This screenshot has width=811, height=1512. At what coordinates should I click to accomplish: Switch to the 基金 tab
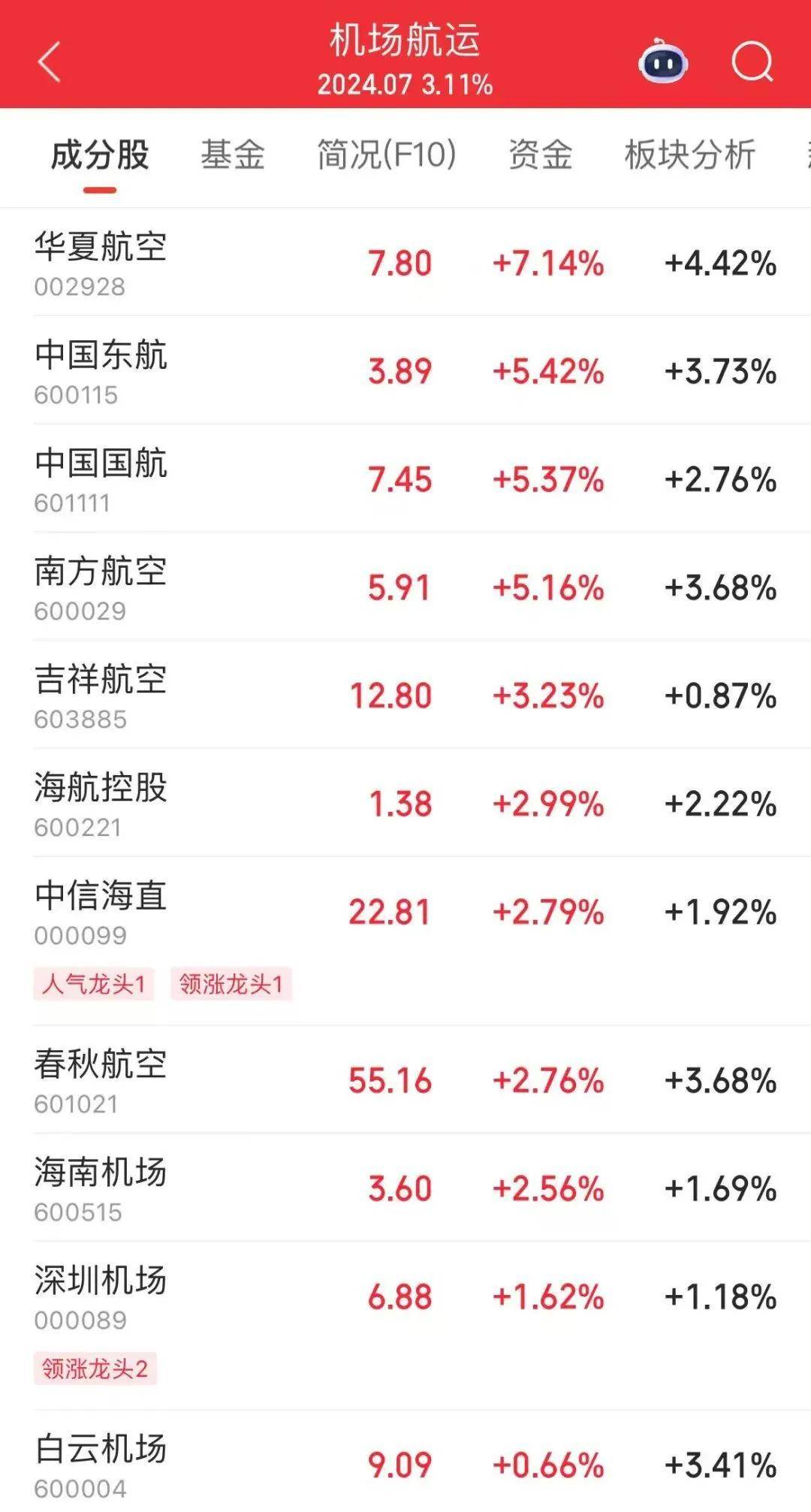point(233,155)
